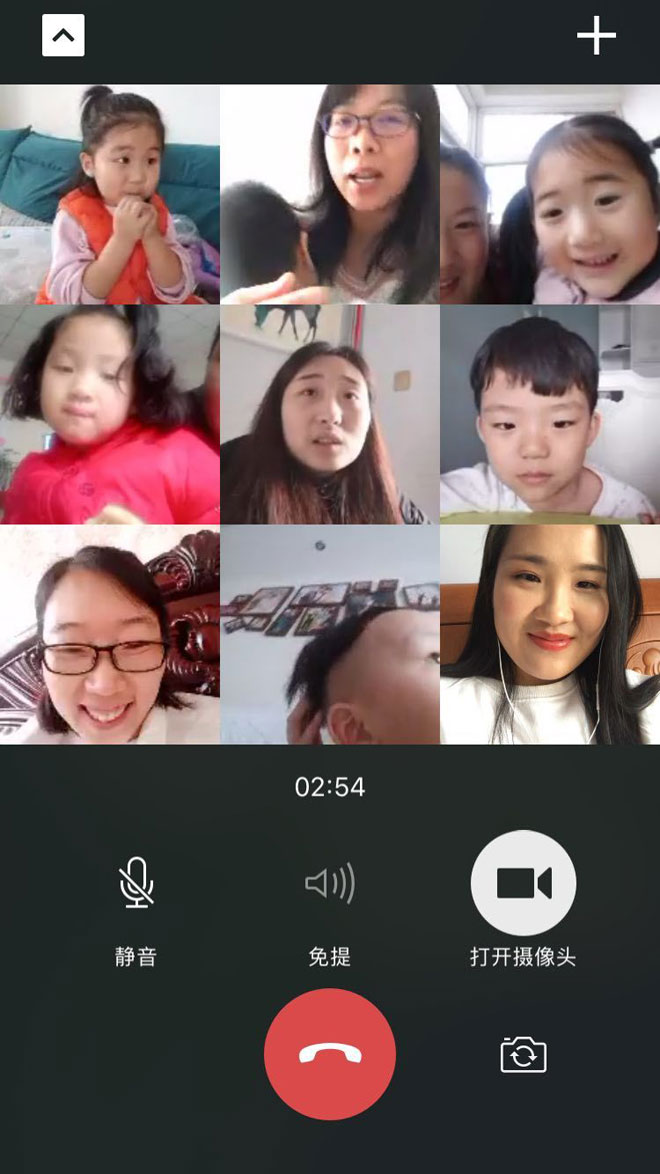Image resolution: width=660 pixels, height=1174 pixels.
Task: Open the tile of woman wearing earphones
Action: click(550, 634)
